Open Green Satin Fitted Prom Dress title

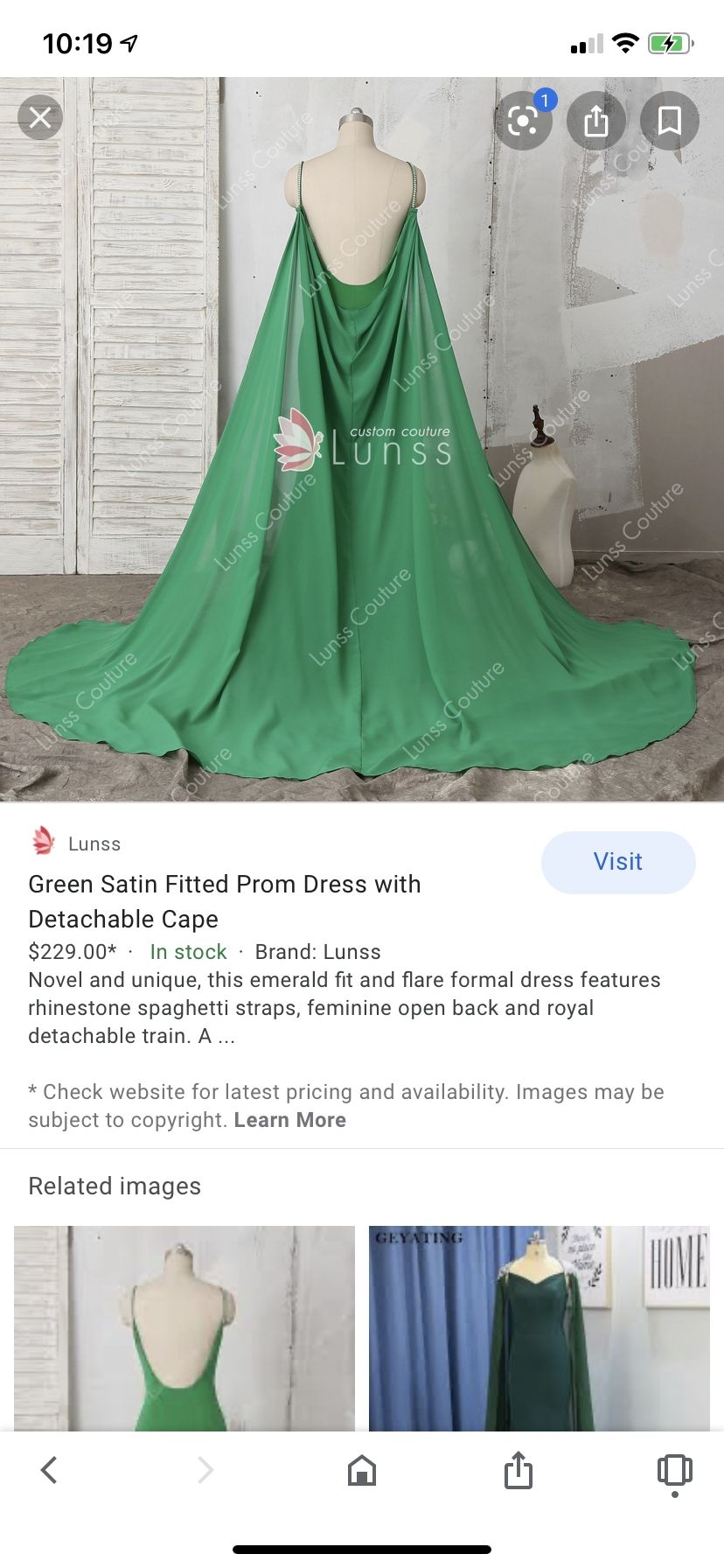click(225, 901)
